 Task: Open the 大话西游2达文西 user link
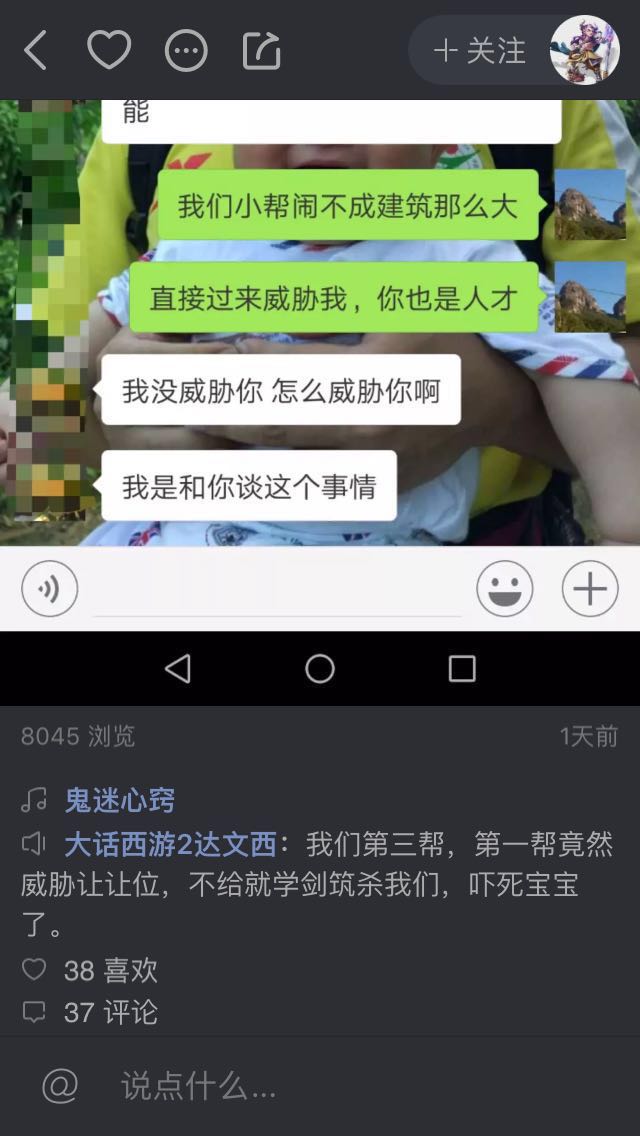[x=170, y=845]
